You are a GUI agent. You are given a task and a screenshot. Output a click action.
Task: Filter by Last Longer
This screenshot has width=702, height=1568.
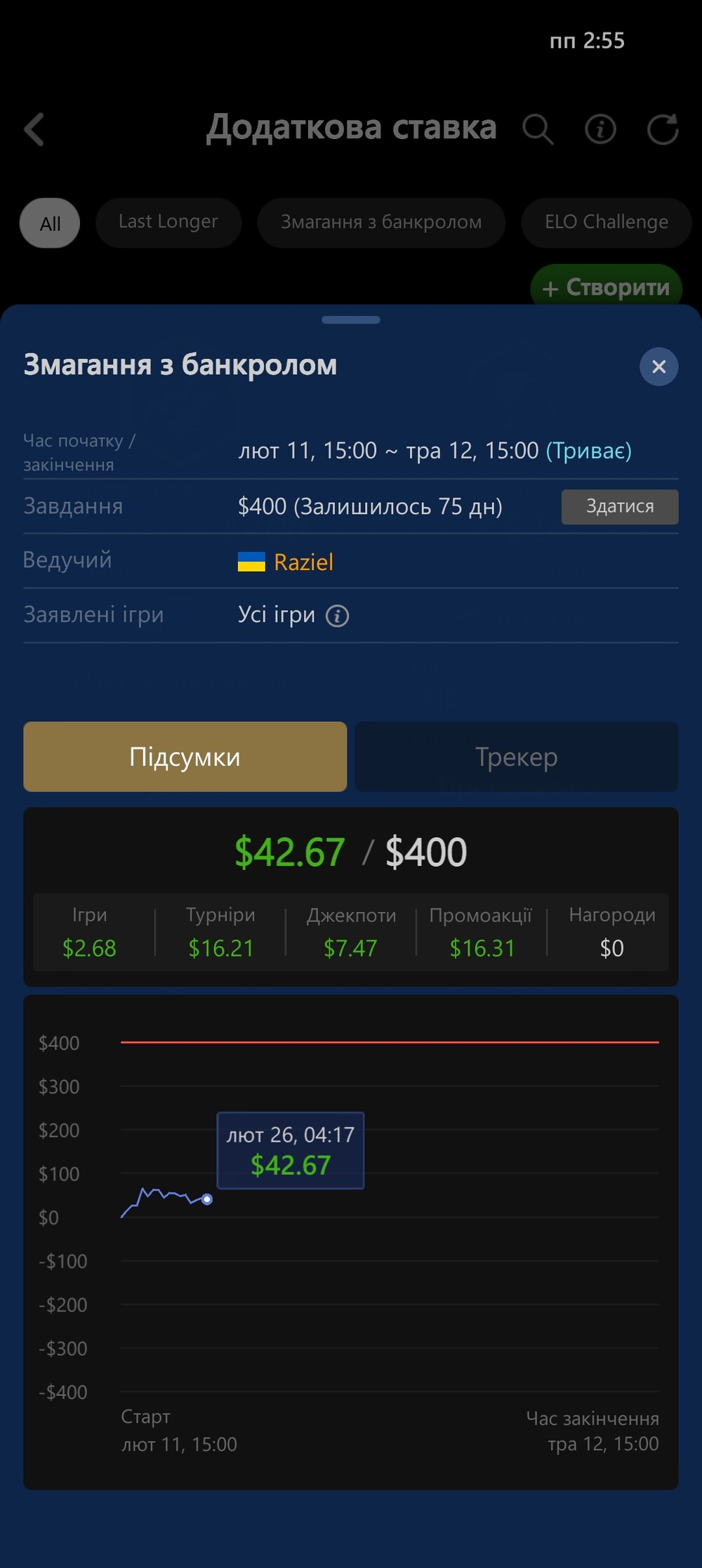pos(168,222)
